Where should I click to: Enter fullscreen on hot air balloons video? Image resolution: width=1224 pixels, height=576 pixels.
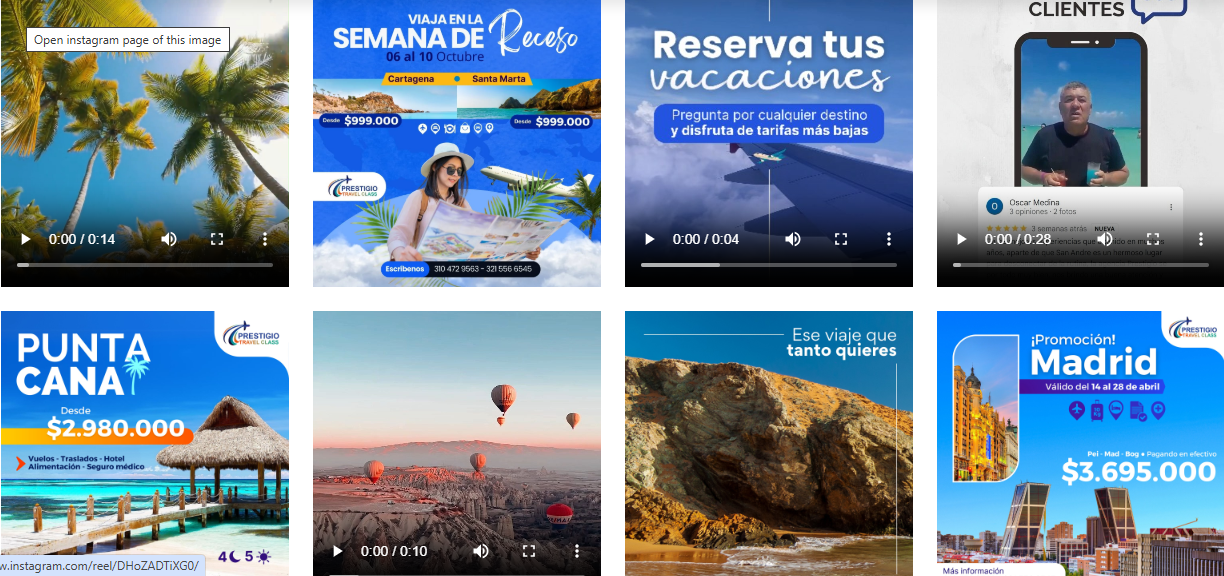click(x=529, y=551)
